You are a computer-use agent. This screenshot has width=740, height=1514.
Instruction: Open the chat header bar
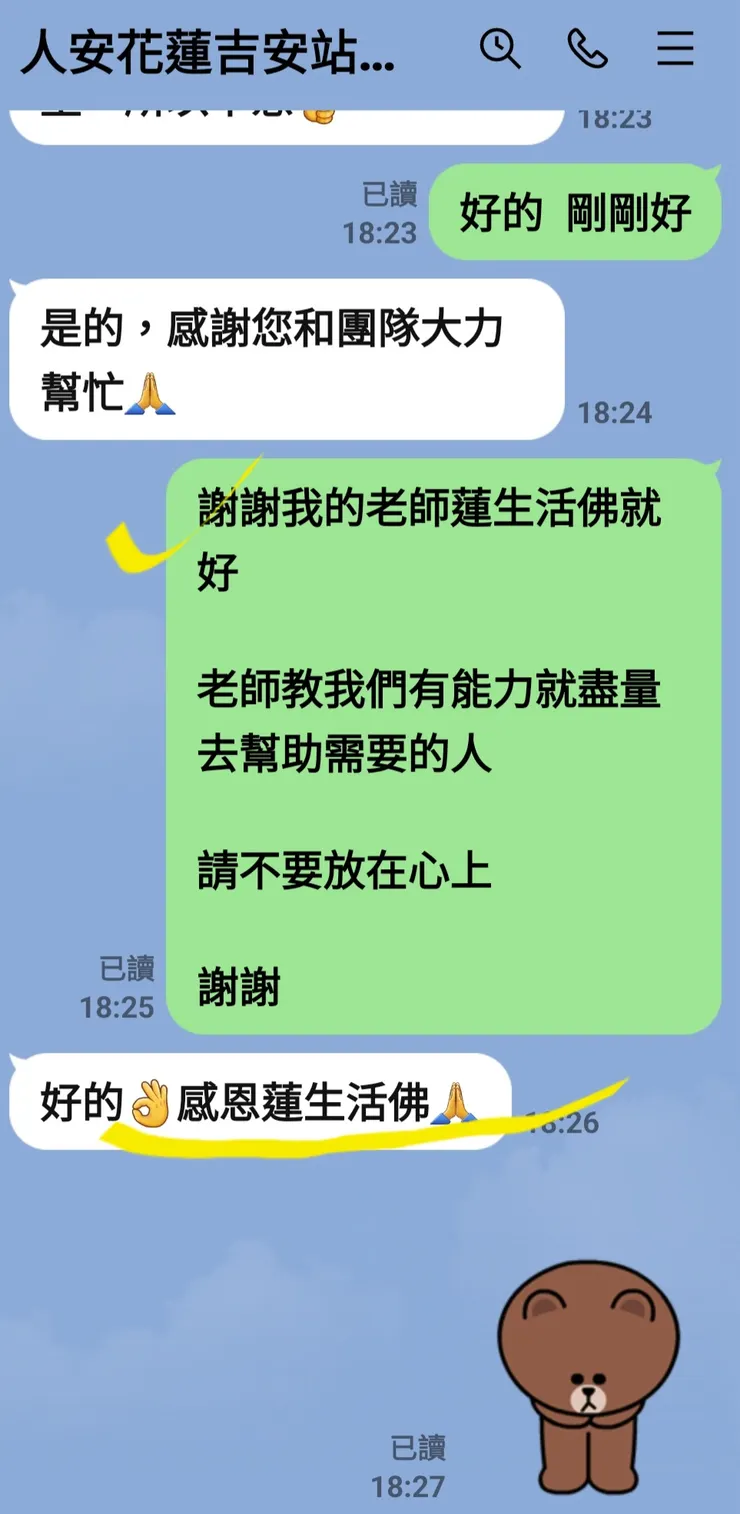370,49
